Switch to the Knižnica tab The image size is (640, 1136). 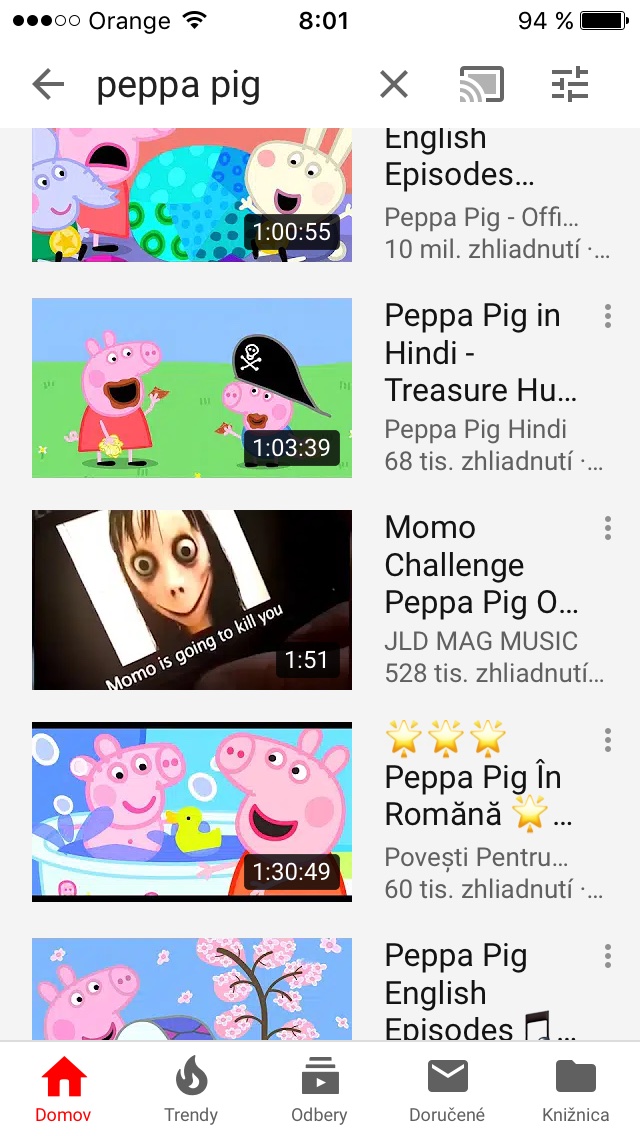[x=575, y=1090]
